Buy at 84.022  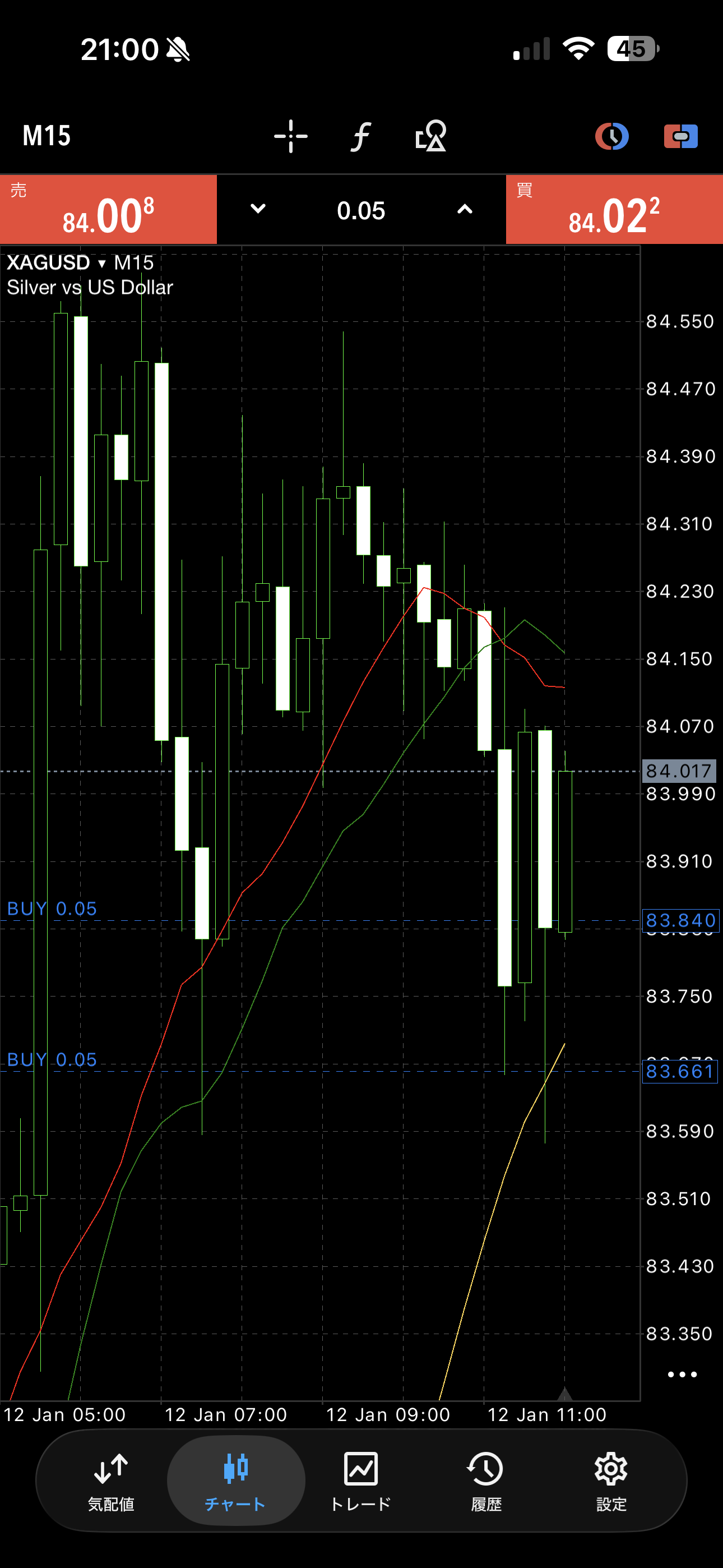click(614, 210)
